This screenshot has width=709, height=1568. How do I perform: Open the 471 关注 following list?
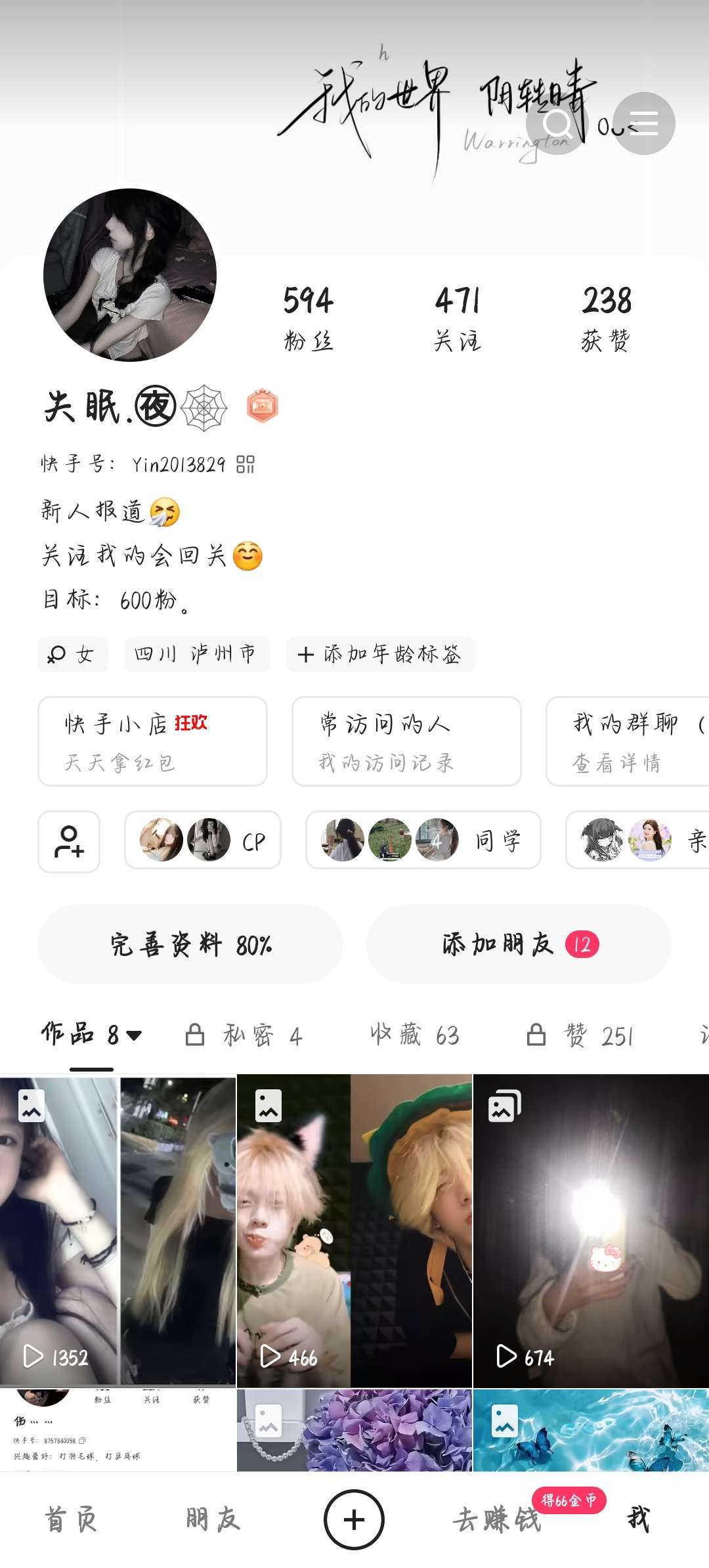pyautogui.click(x=458, y=318)
